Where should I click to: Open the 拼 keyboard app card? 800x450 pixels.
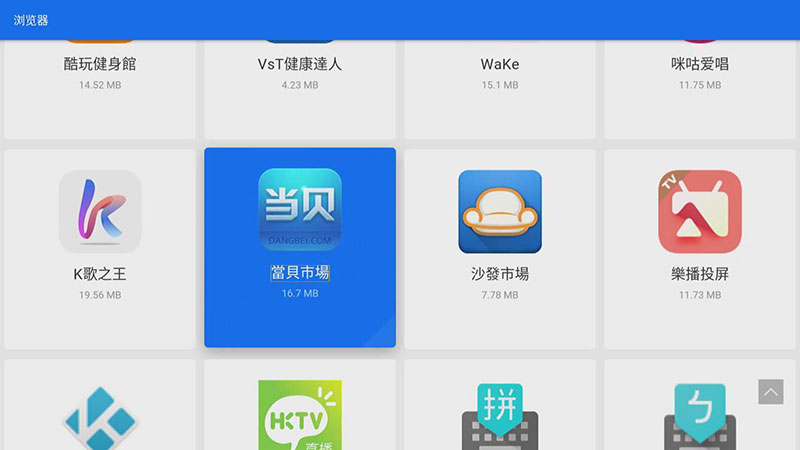pyautogui.click(x=500, y=410)
